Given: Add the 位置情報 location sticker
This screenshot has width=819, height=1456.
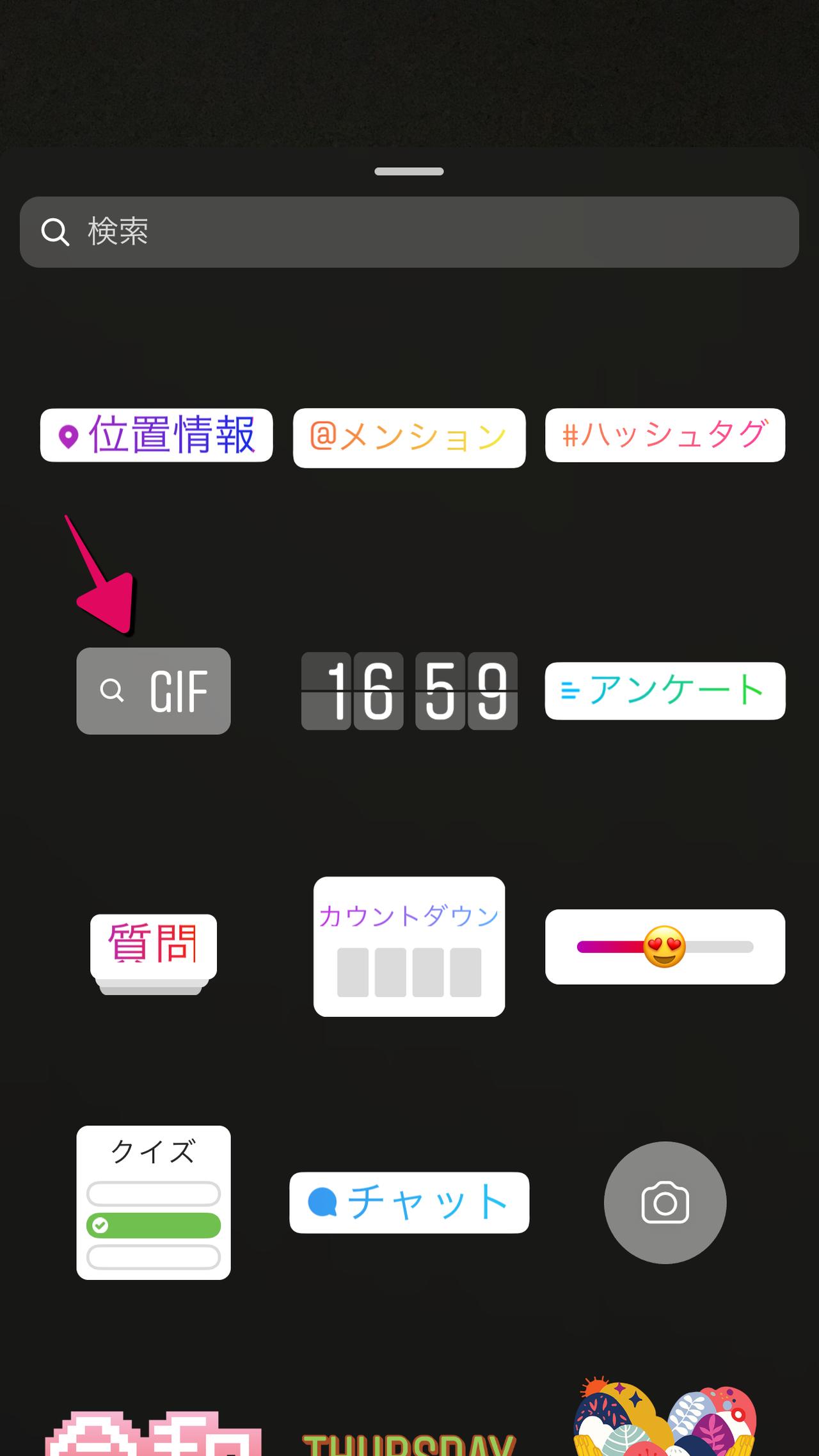Looking at the screenshot, I should [156, 435].
